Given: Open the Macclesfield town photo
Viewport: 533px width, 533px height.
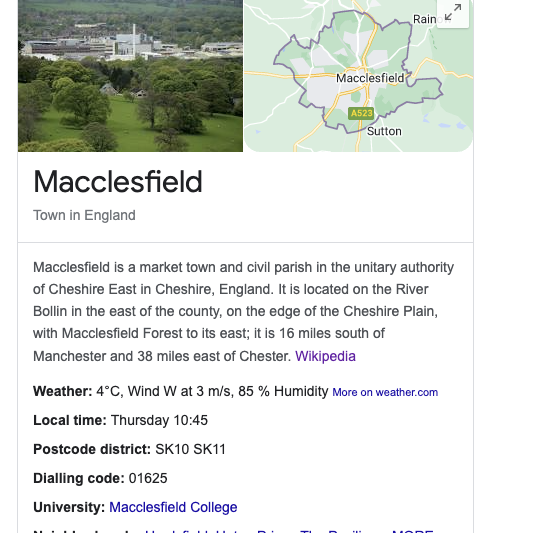Looking at the screenshot, I should (x=131, y=76).
